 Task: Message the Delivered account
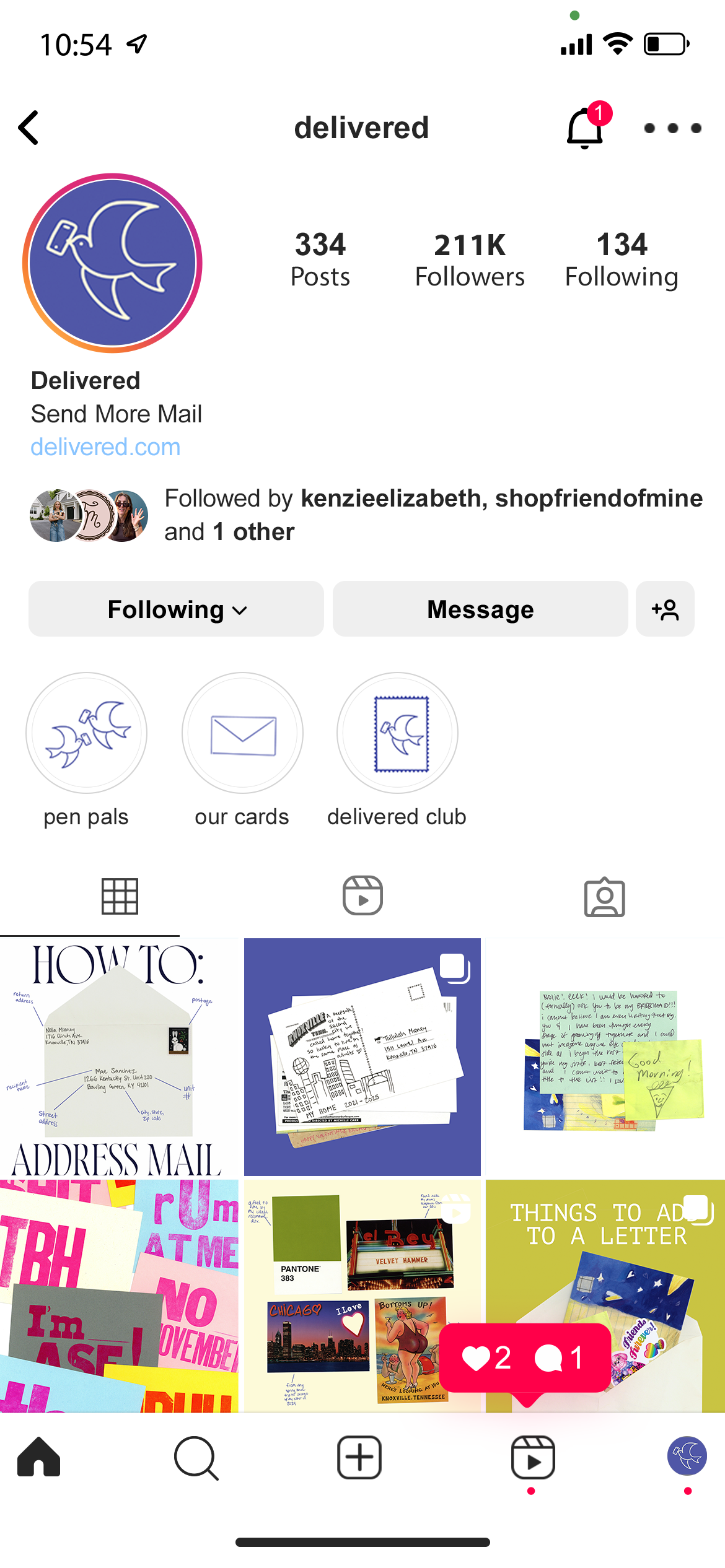[x=480, y=609]
